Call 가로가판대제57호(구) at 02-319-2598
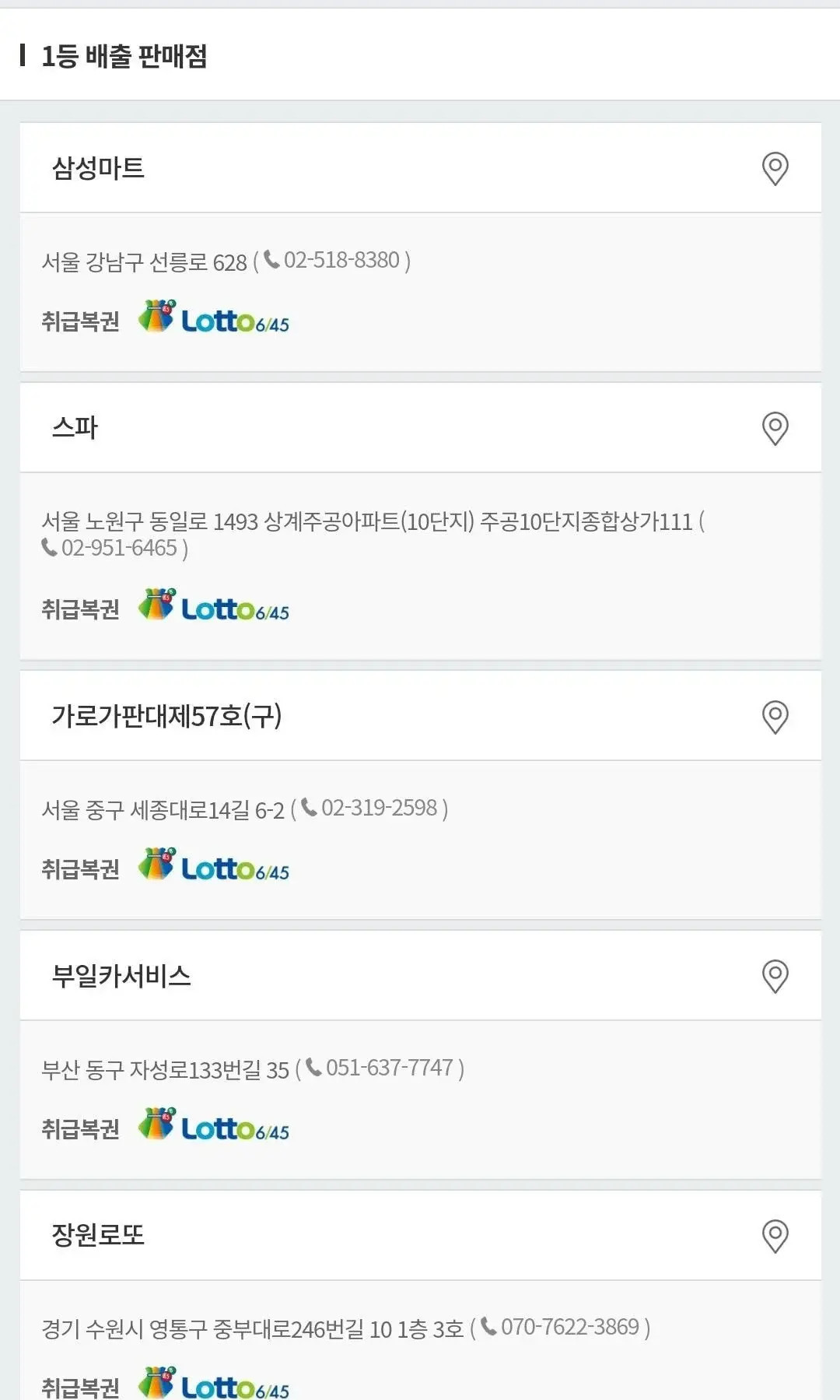 coord(379,808)
